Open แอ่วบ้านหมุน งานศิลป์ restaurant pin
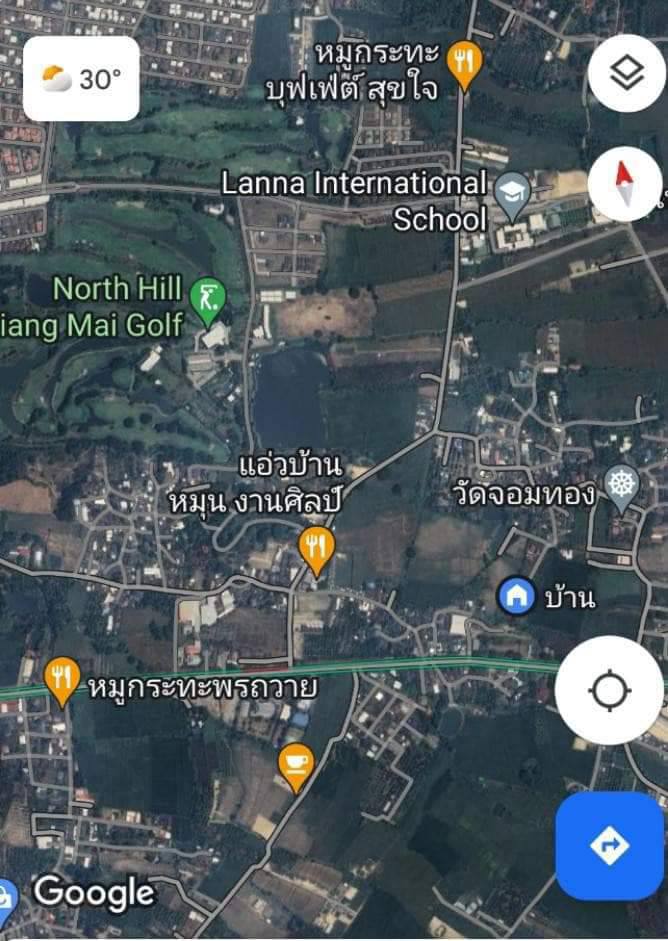668x941 pixels. (x=316, y=549)
